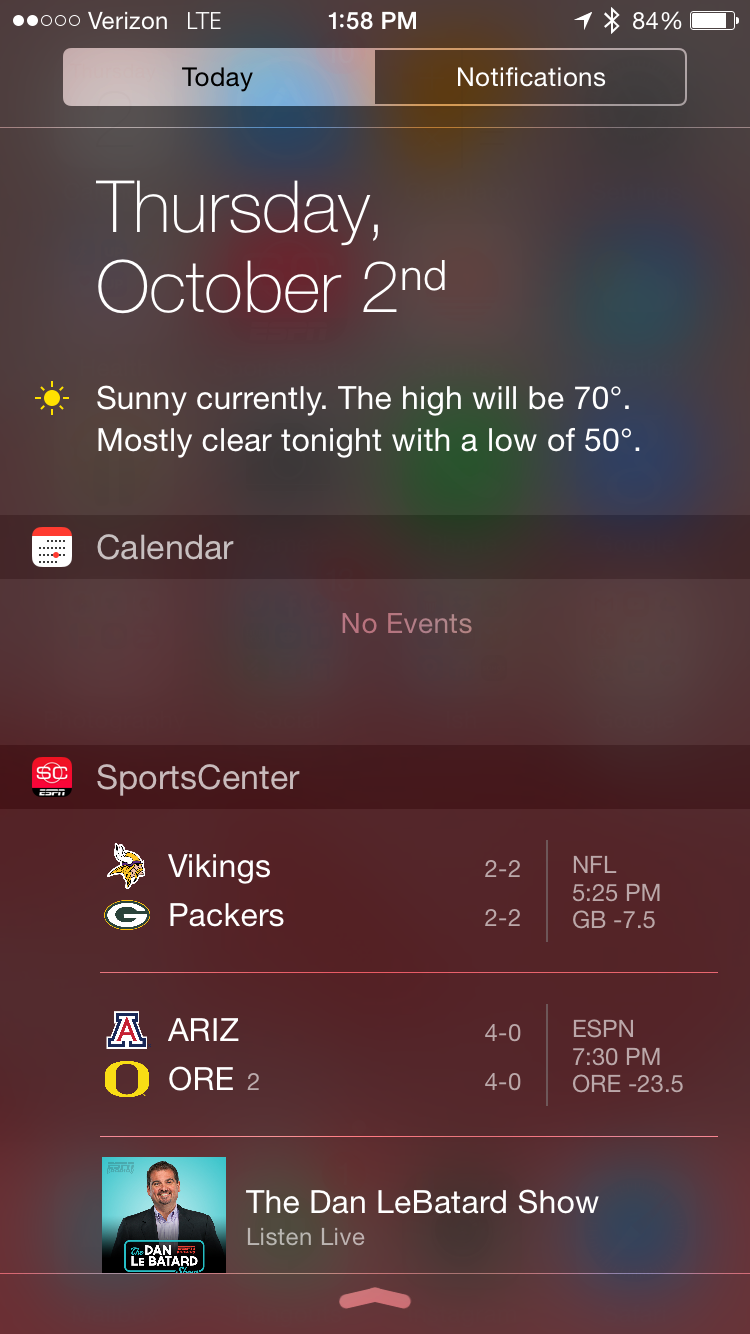This screenshot has width=750, height=1334.
Task: Open the weather summary for today
Action: coord(368,419)
